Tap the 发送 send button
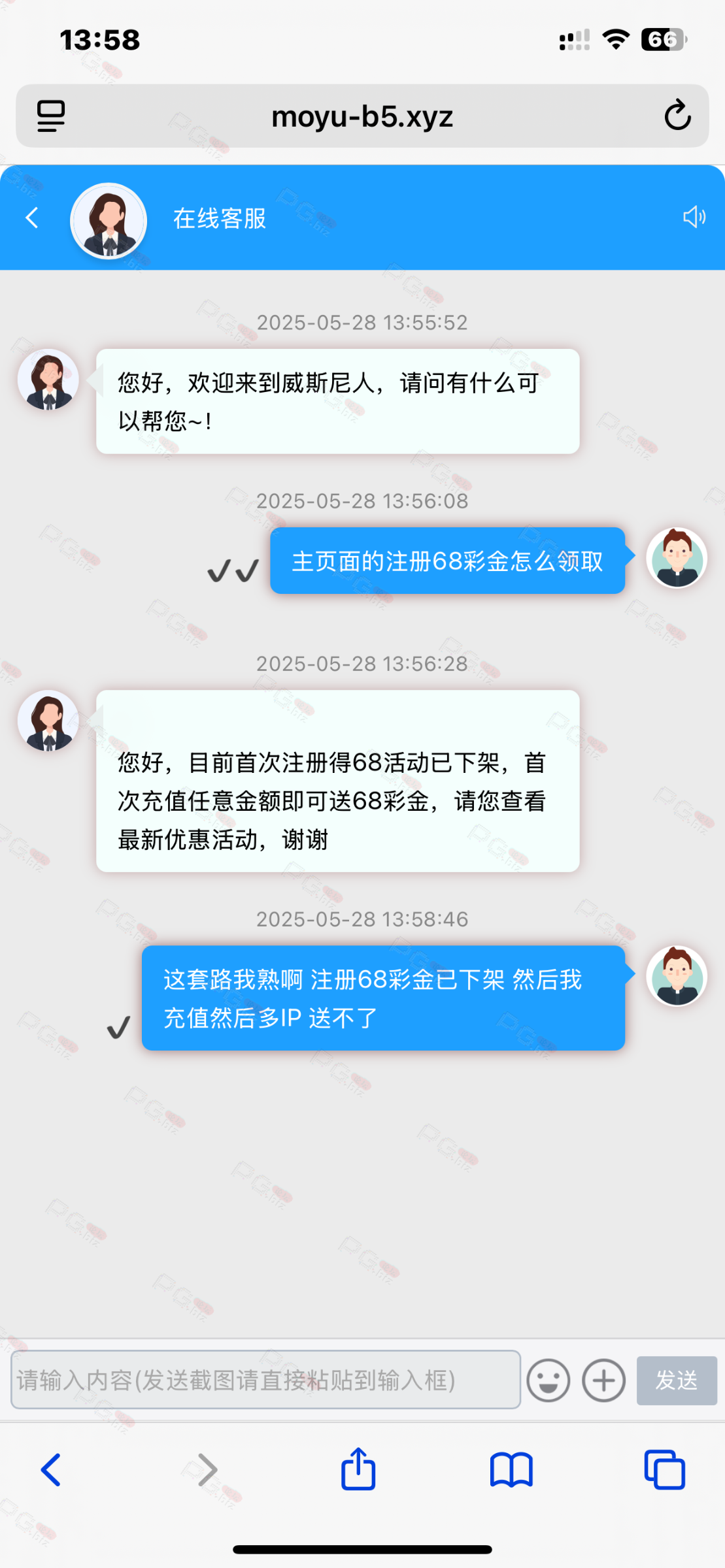725x1568 pixels. click(x=677, y=1380)
